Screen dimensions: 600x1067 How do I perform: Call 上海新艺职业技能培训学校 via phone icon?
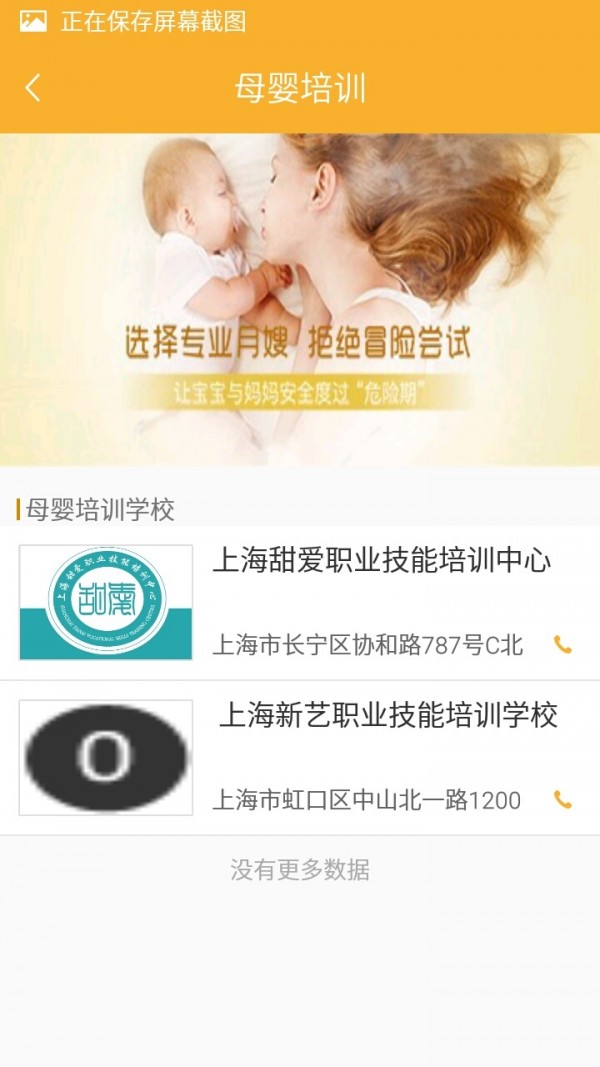click(x=563, y=800)
